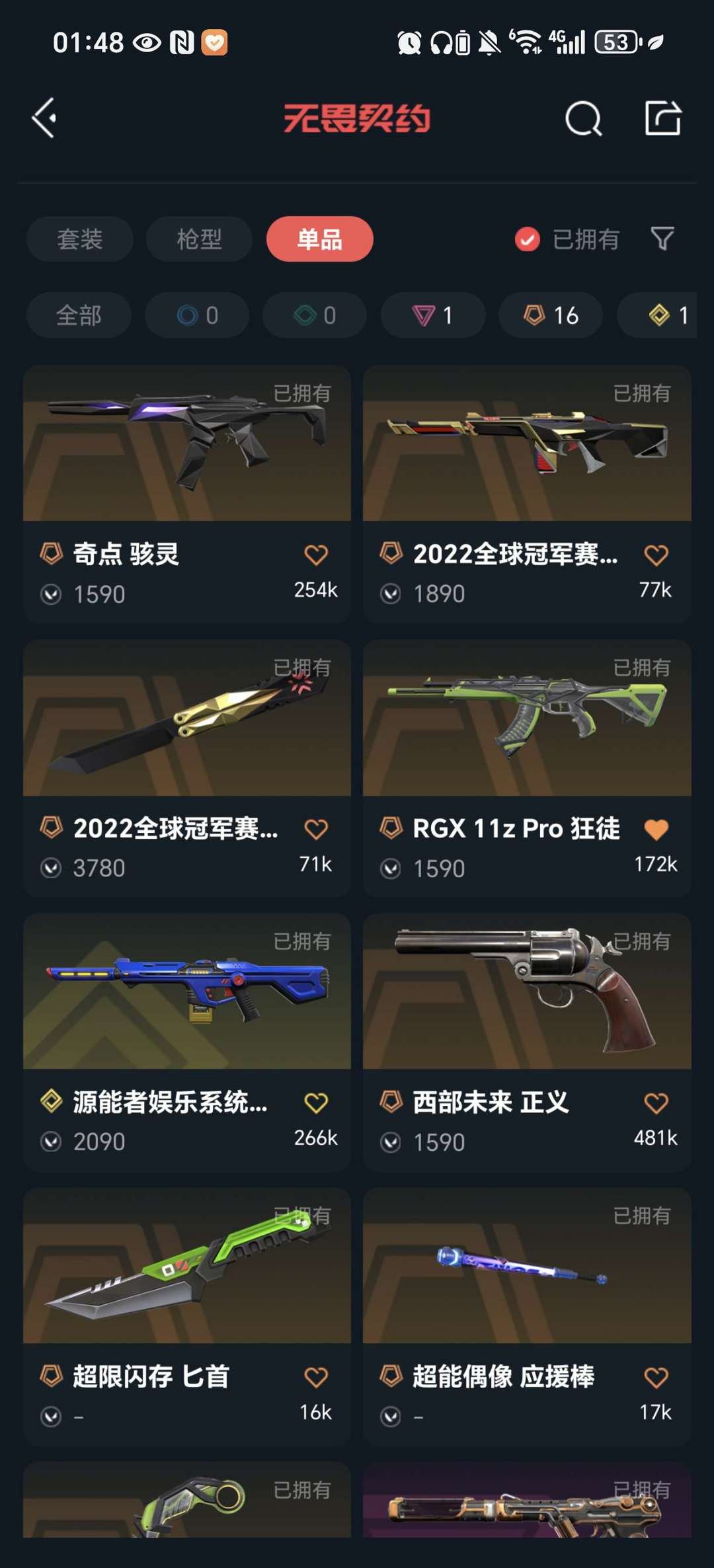Open the funnel filter icon
The height and width of the screenshot is (1568, 714).
coord(662,239)
